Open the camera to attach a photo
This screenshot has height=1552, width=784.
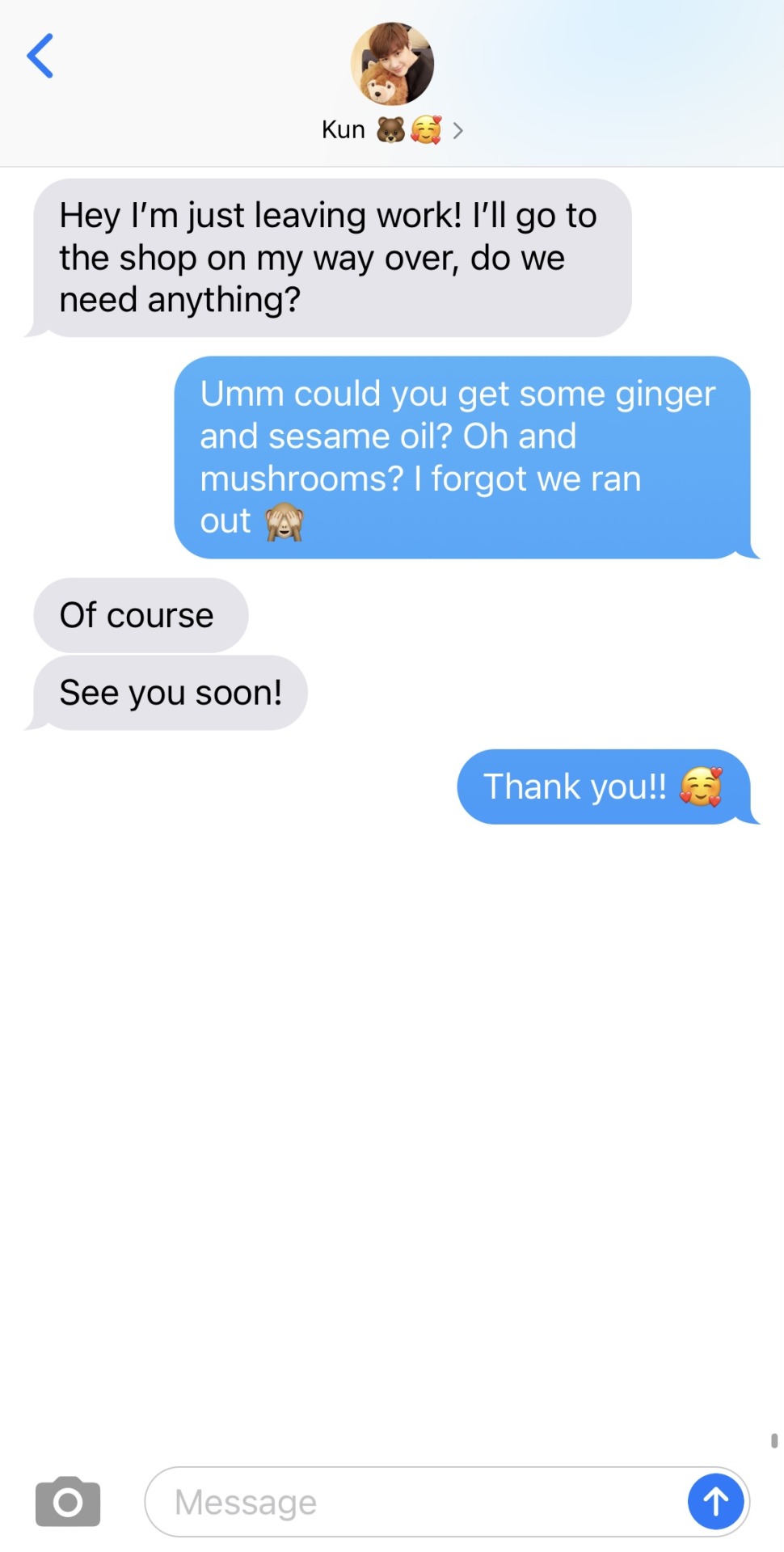click(x=68, y=1502)
